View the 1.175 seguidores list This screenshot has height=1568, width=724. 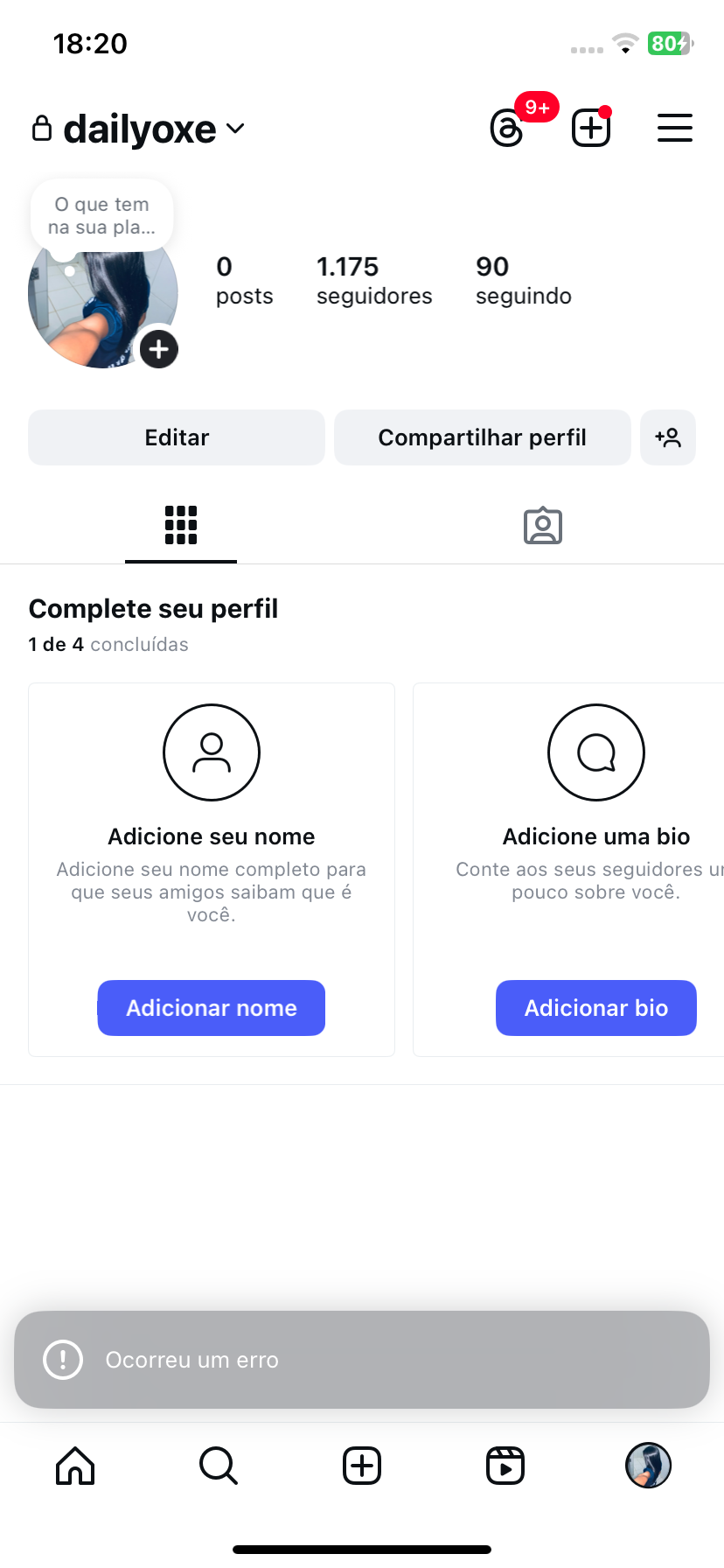pyautogui.click(x=374, y=281)
